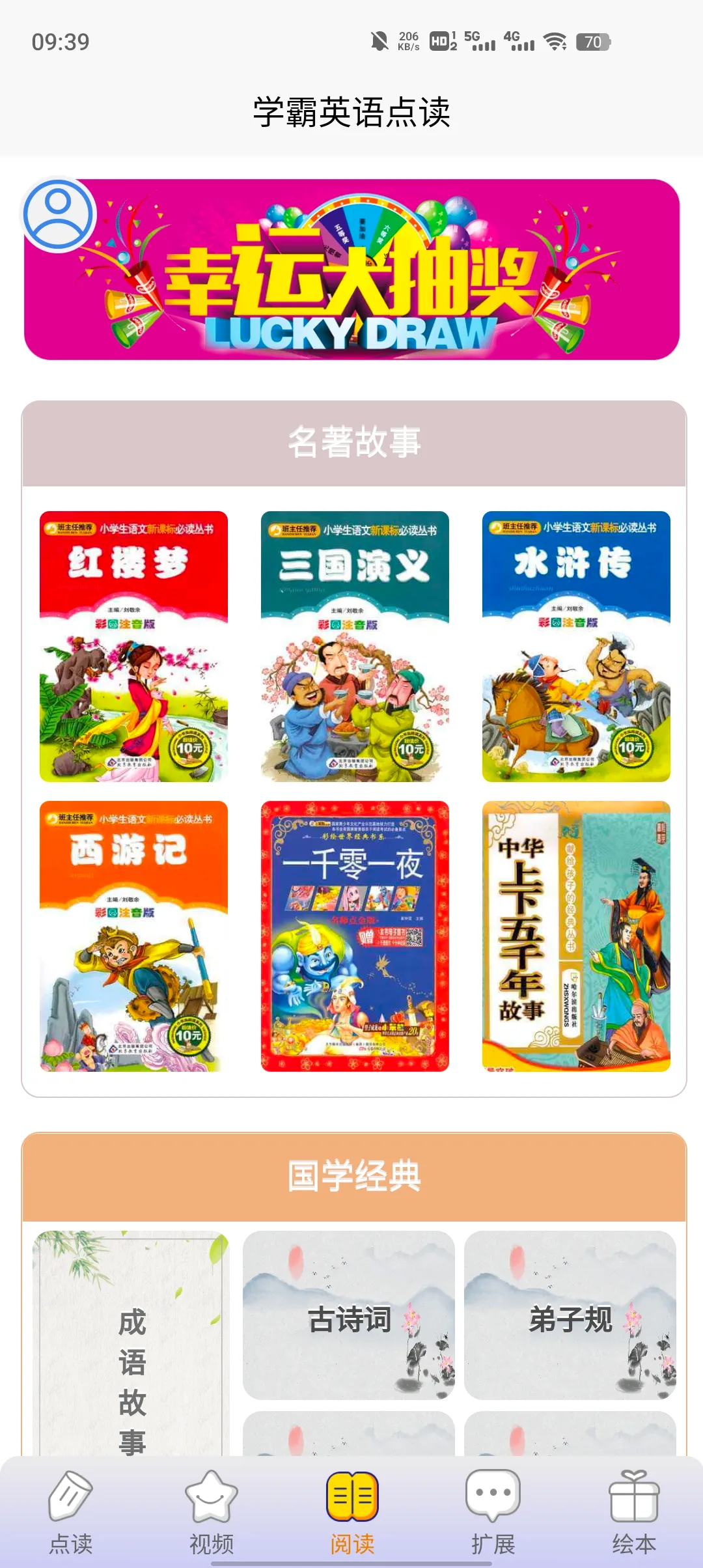Go to the 扩展 tab
Screen dimensions: 703x1568
click(x=493, y=1512)
